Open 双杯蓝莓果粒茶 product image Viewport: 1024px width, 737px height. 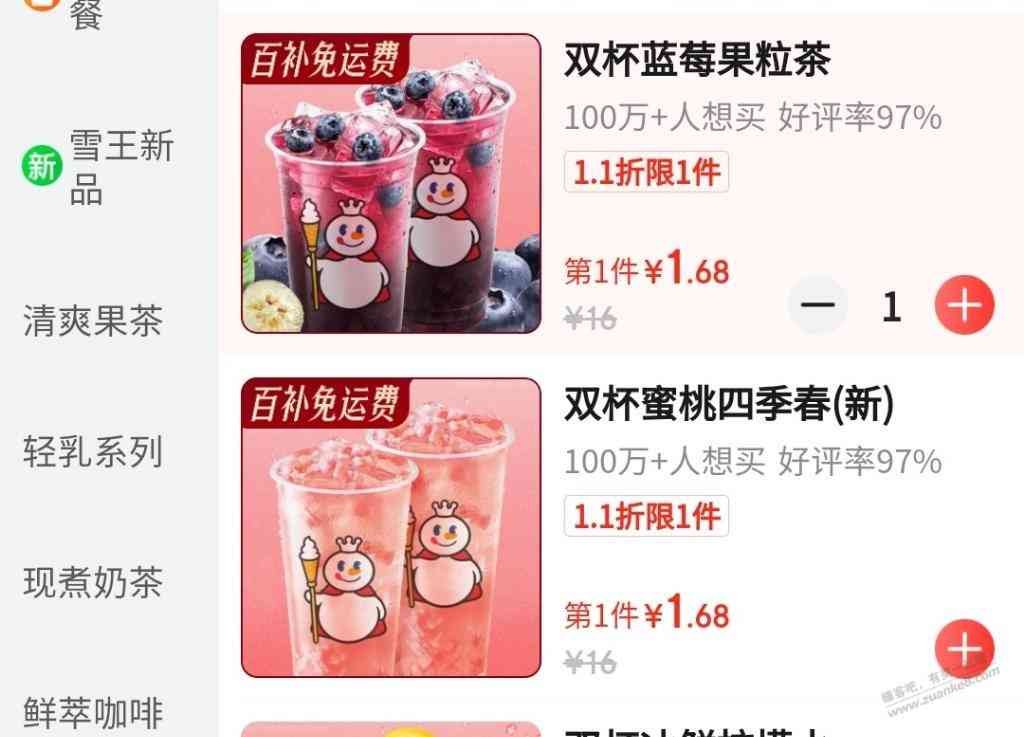coord(391,184)
